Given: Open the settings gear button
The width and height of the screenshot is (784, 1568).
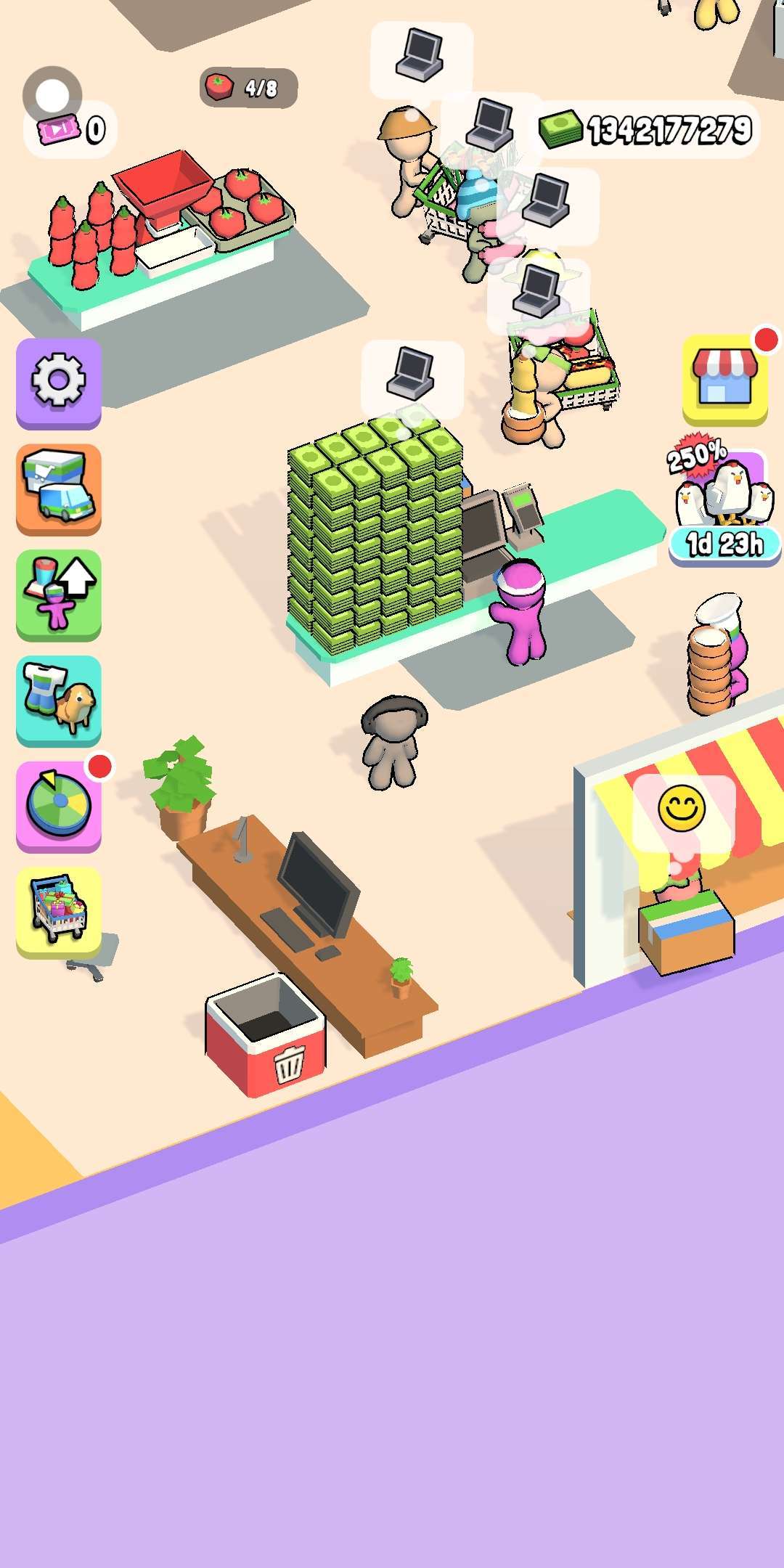Looking at the screenshot, I should tap(59, 383).
